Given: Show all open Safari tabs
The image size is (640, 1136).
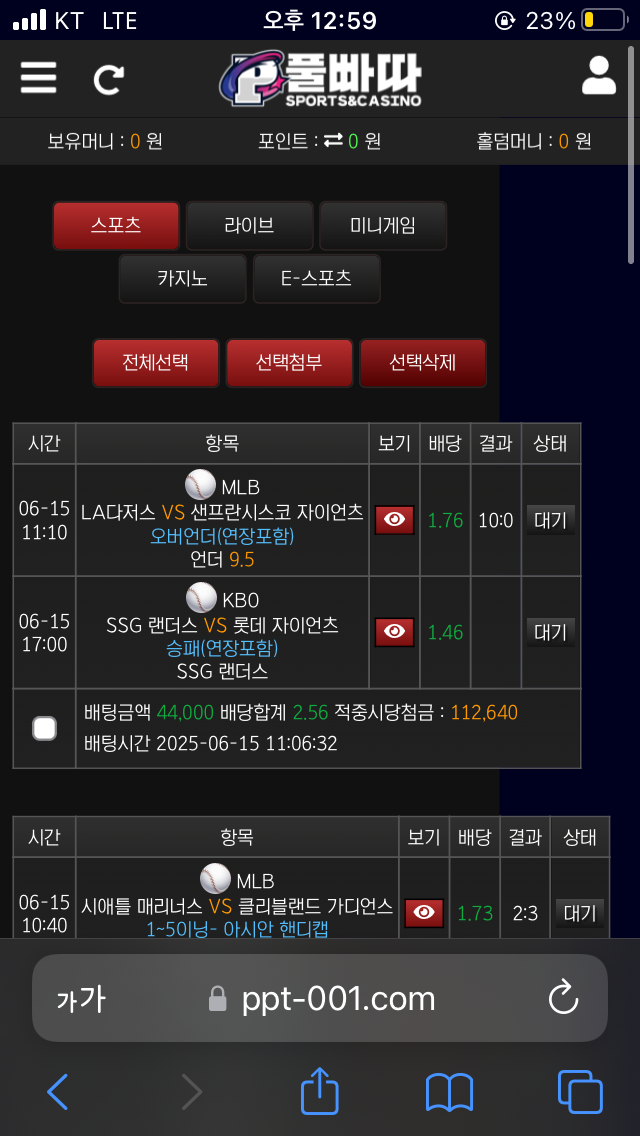Looking at the screenshot, I should click(579, 1091).
